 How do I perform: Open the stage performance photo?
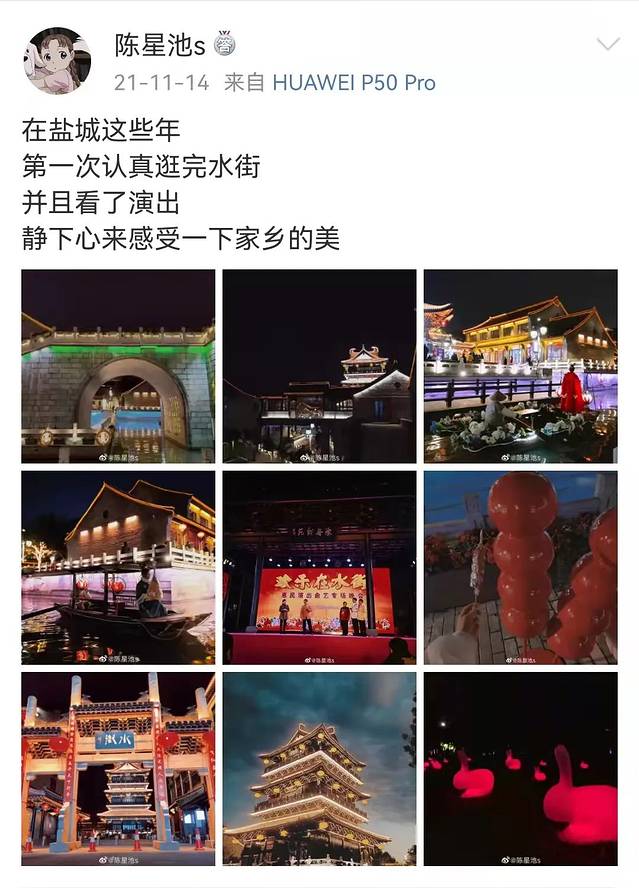[x=319, y=567]
